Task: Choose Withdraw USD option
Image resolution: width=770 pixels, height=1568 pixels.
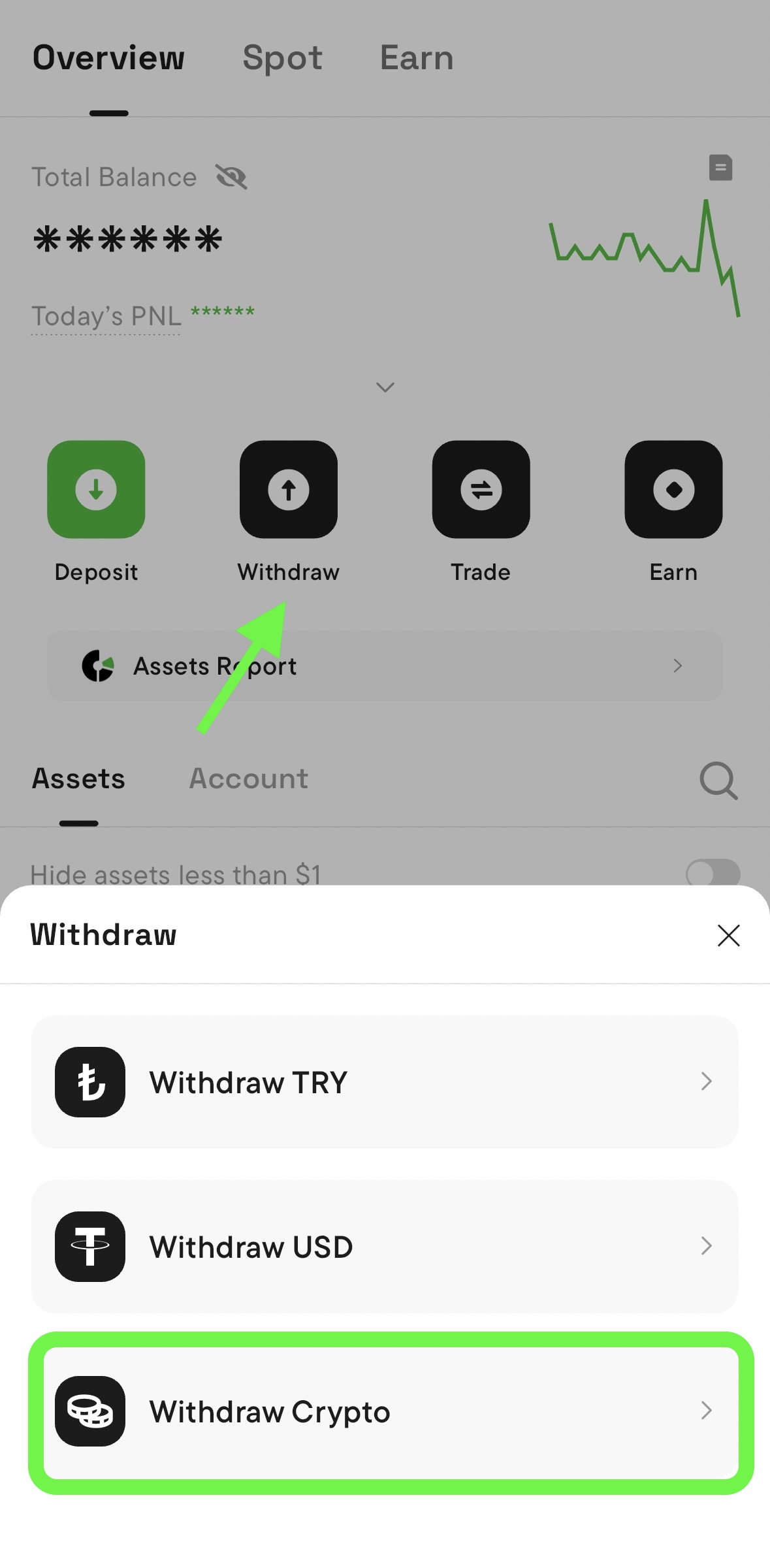Action: pos(384,1247)
